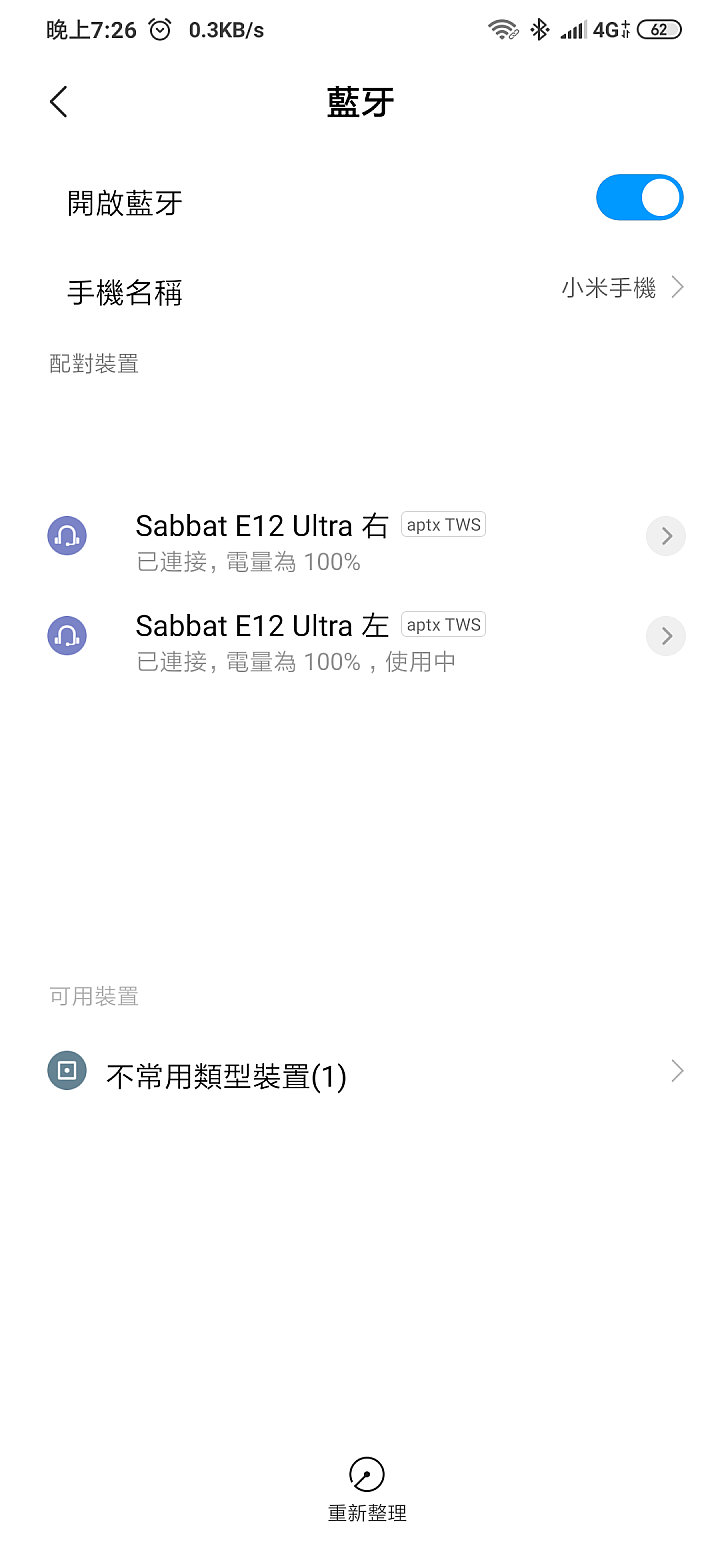Go back from the 藍牙 screen
The width and height of the screenshot is (720, 1560).
coord(59,101)
